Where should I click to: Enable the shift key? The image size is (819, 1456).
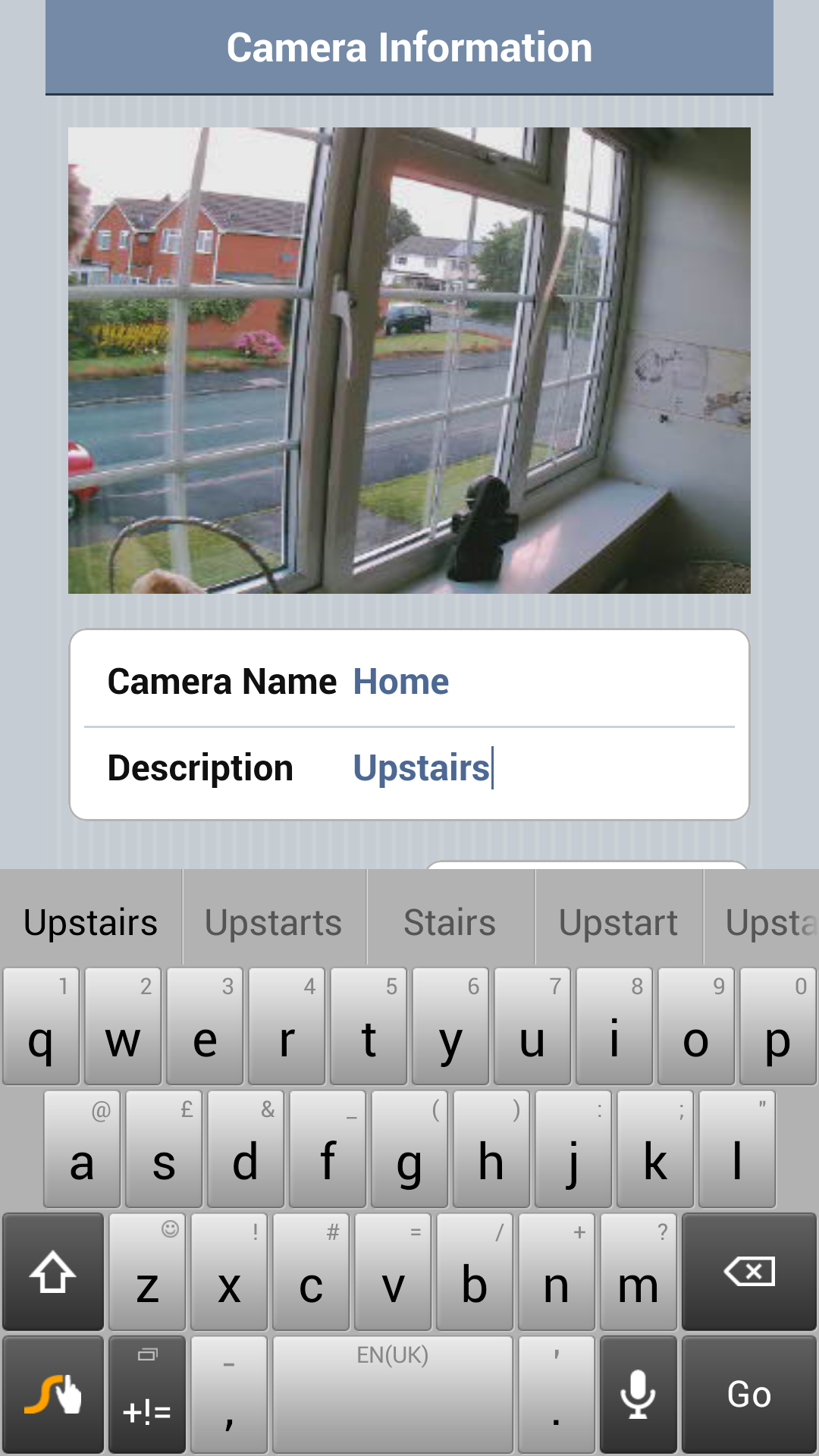(53, 1272)
